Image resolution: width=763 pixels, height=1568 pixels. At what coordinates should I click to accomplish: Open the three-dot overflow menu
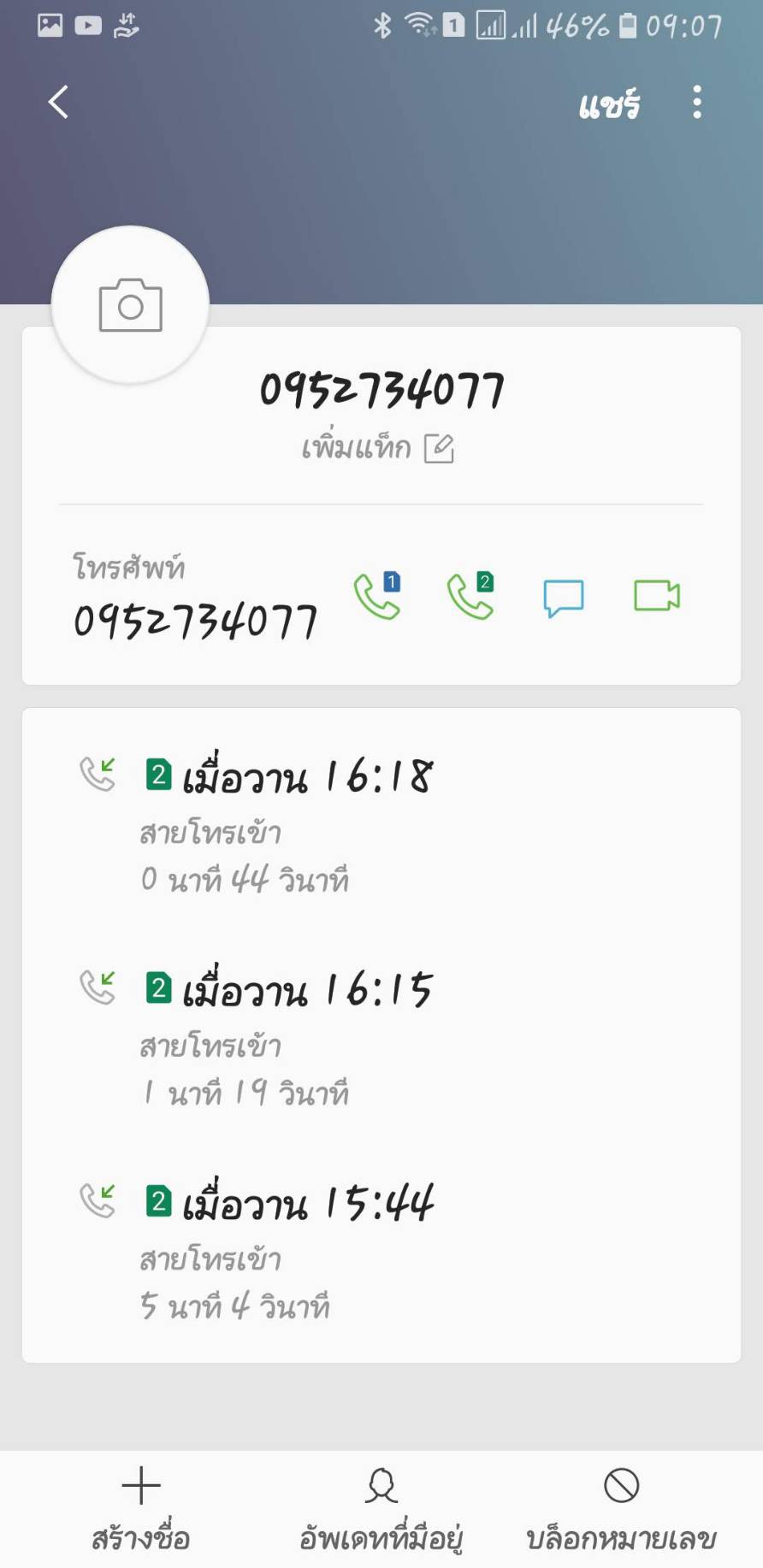pos(697,103)
